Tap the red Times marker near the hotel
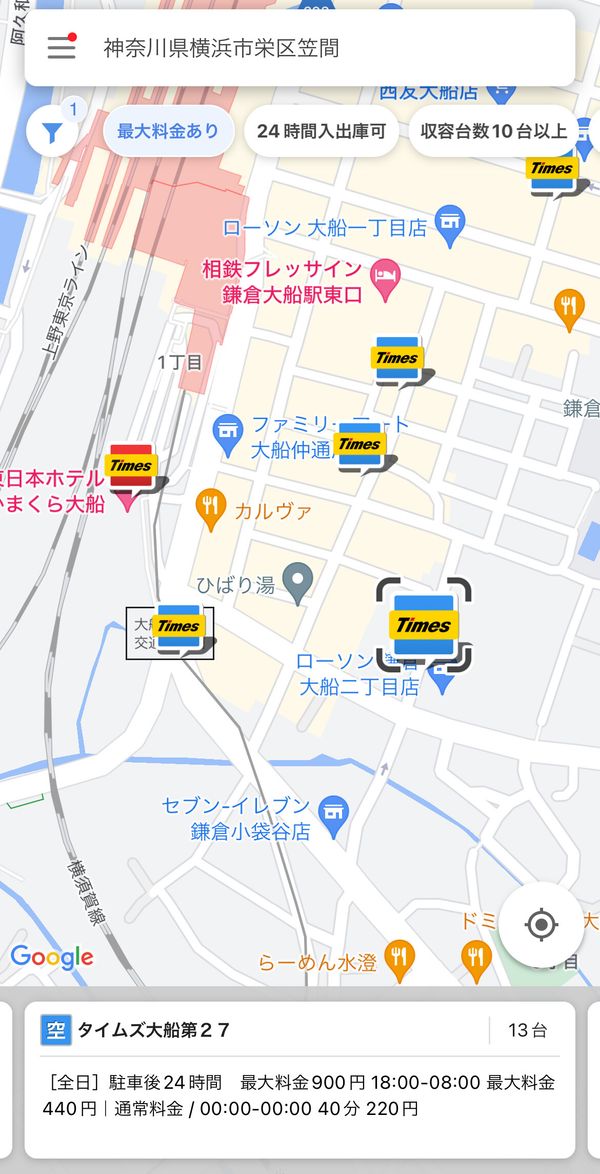Screen dimensions: 600x1174 pyautogui.click(x=132, y=469)
